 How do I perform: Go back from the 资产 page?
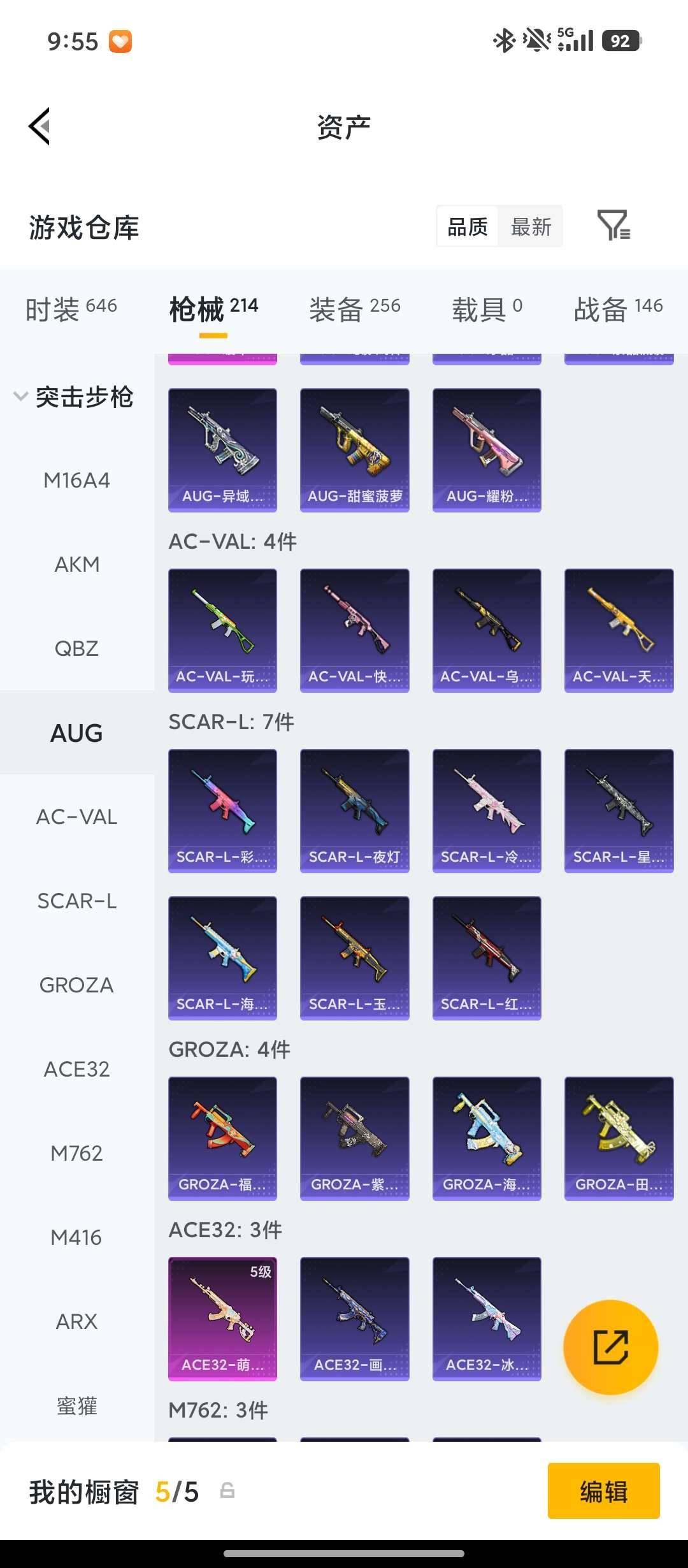(x=39, y=126)
